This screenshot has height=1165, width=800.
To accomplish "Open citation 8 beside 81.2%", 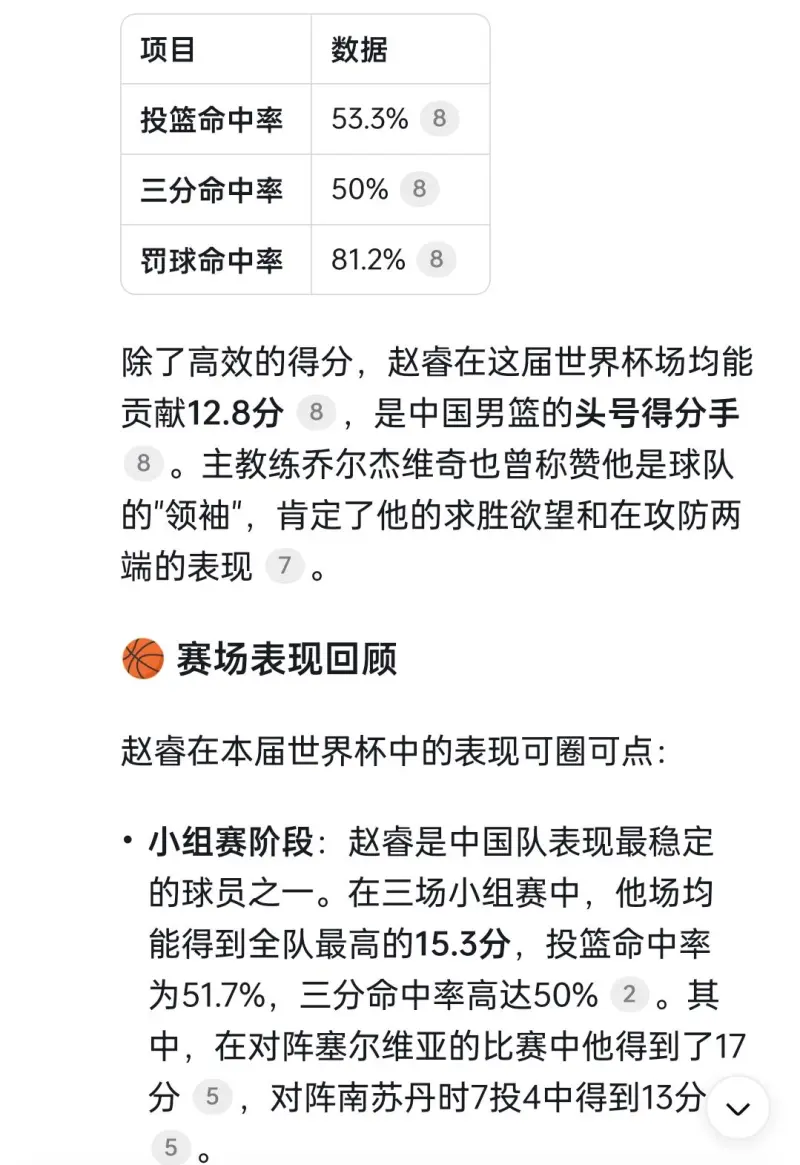I will pos(436,260).
